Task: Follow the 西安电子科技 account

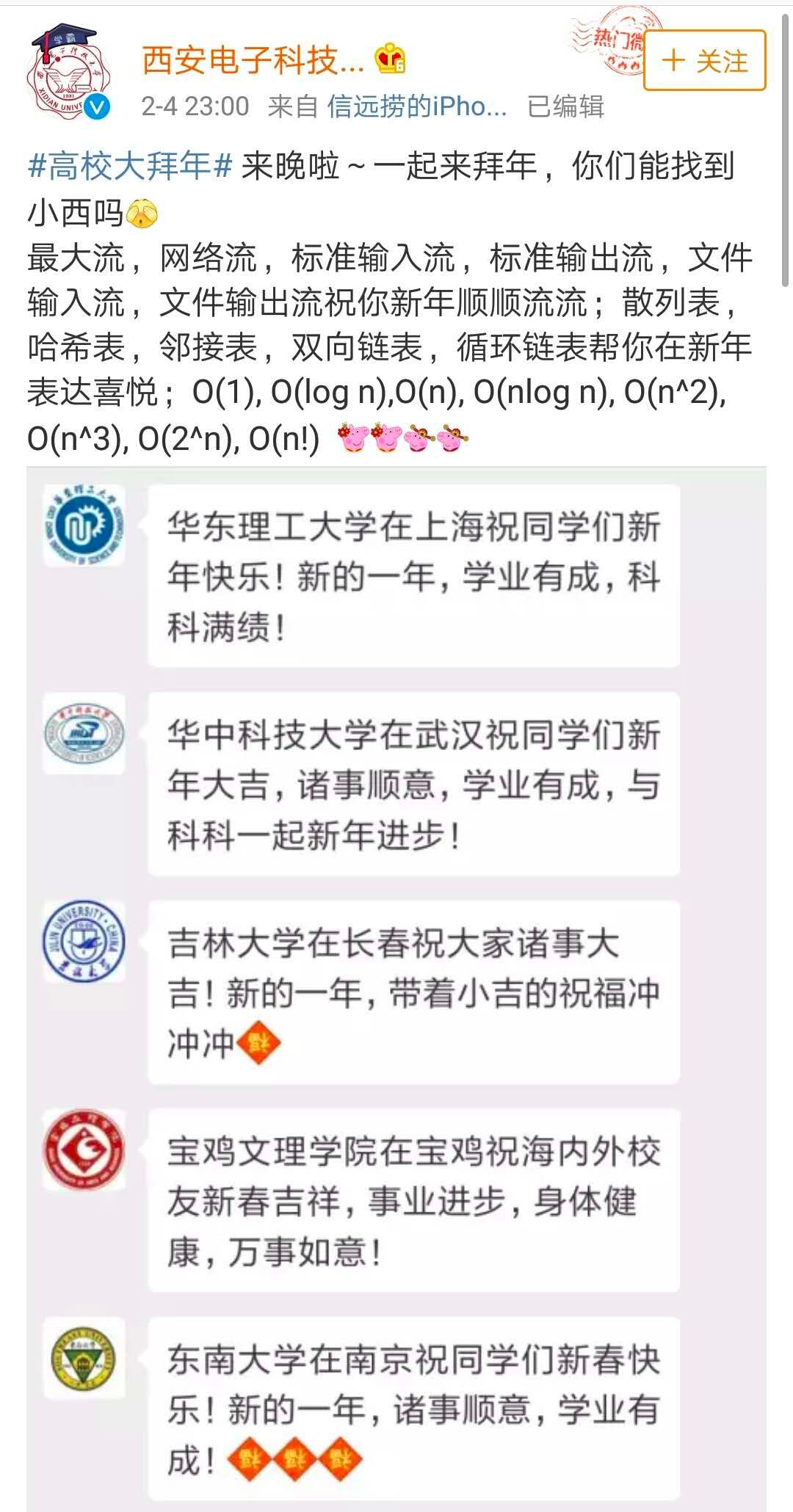Action: (x=704, y=61)
